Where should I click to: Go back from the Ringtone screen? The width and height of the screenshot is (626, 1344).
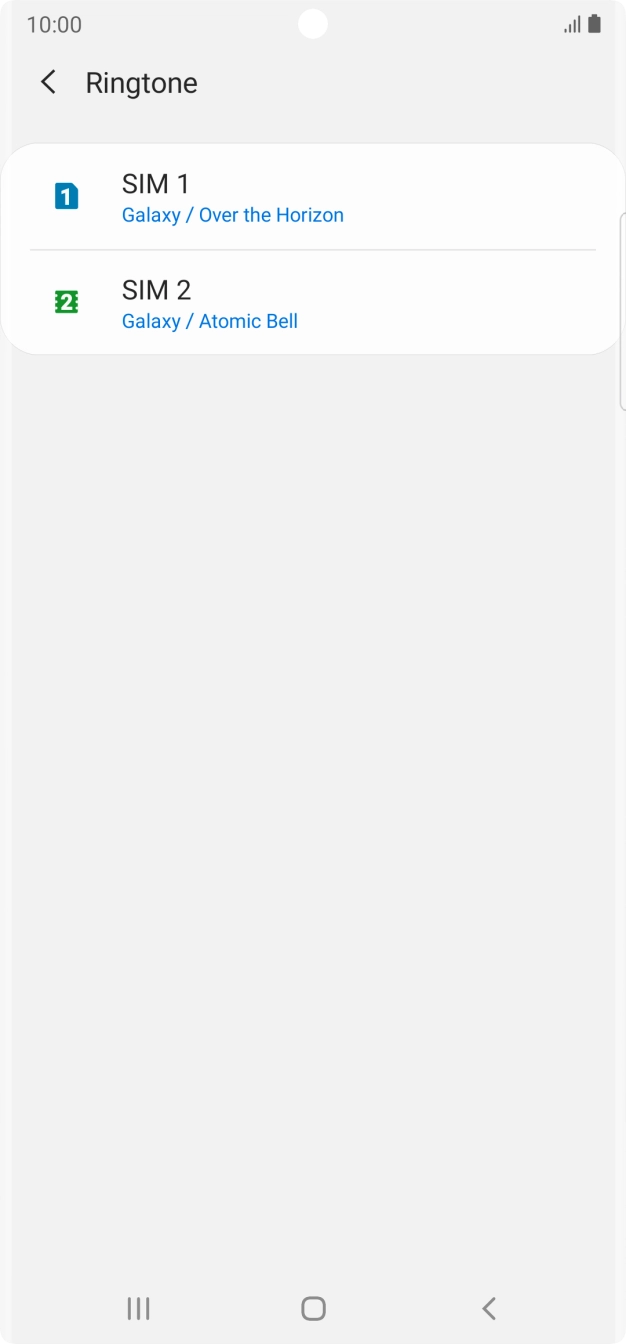coord(48,82)
